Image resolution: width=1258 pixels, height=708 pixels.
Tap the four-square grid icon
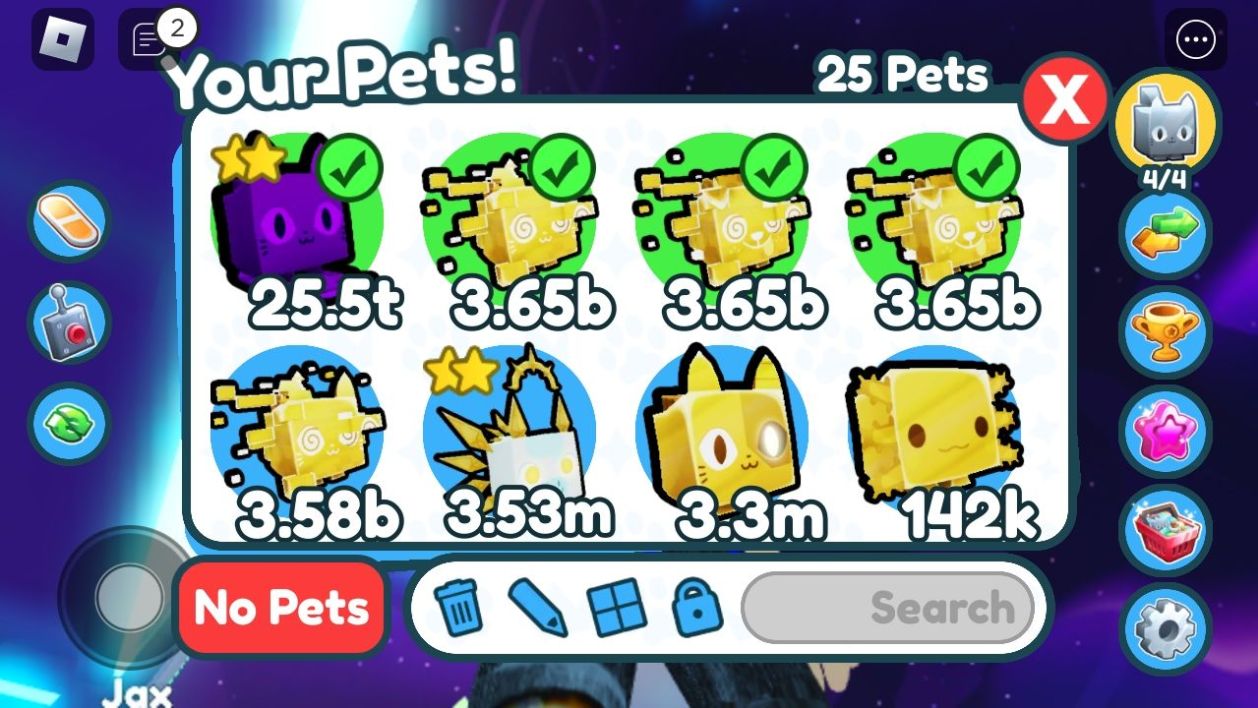(x=617, y=607)
